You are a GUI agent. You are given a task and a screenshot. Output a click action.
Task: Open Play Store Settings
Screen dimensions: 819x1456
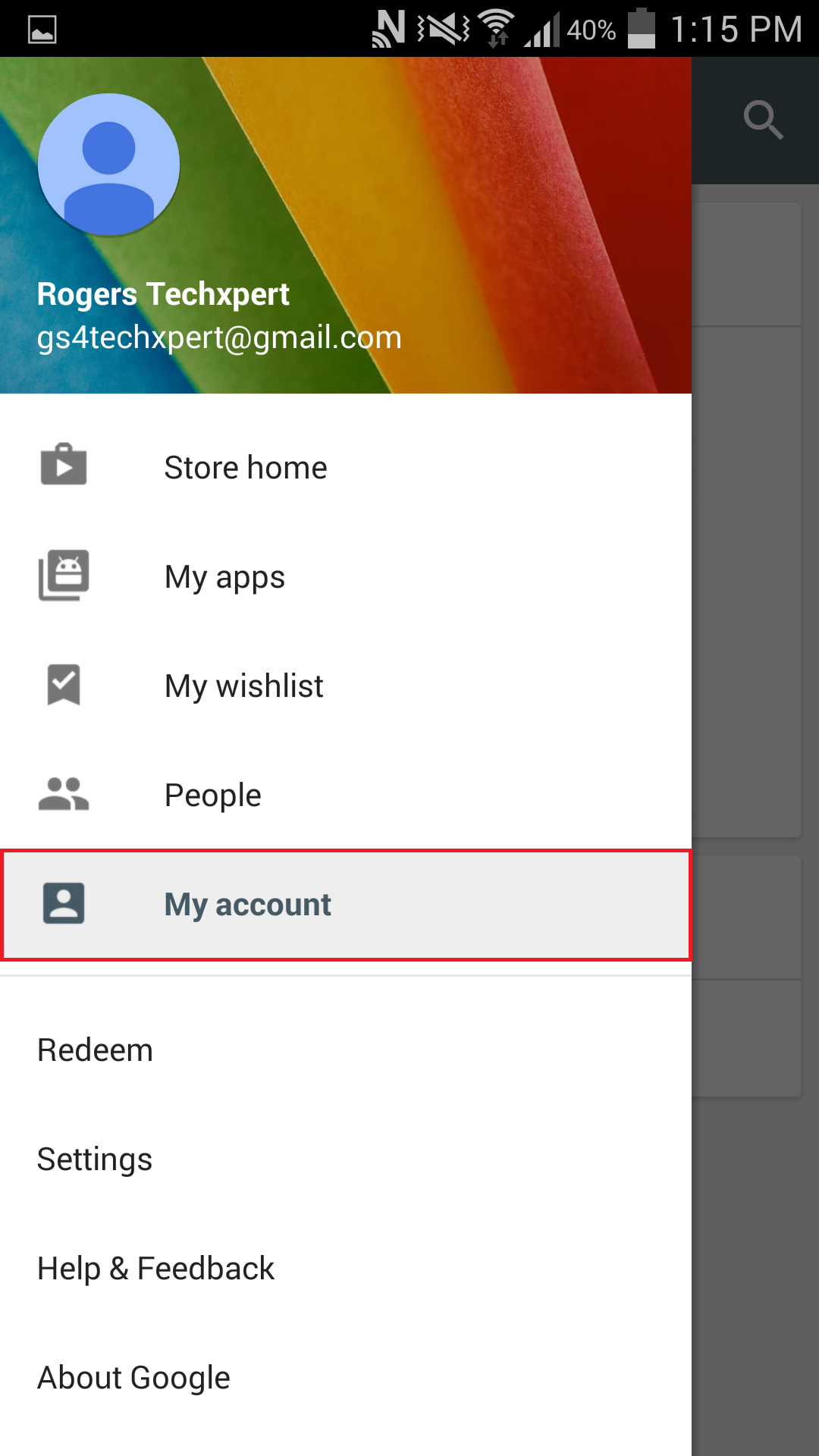point(95,1159)
